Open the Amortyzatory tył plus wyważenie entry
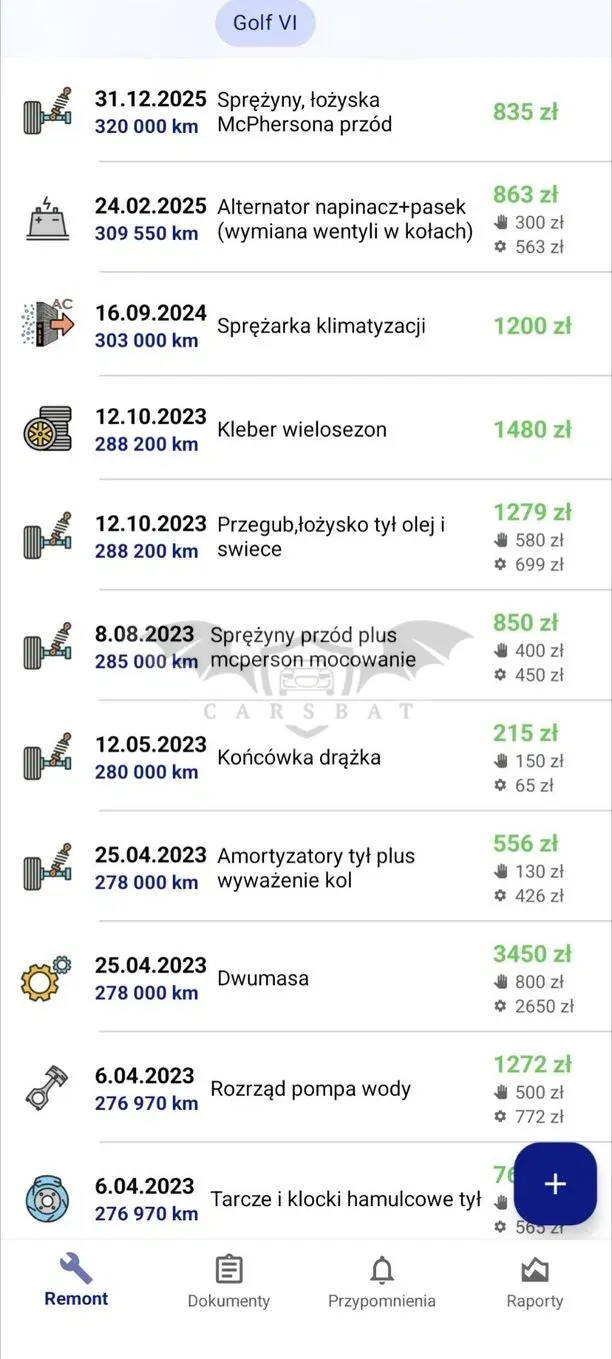Viewport: 612px width, 1359px height. click(306, 867)
